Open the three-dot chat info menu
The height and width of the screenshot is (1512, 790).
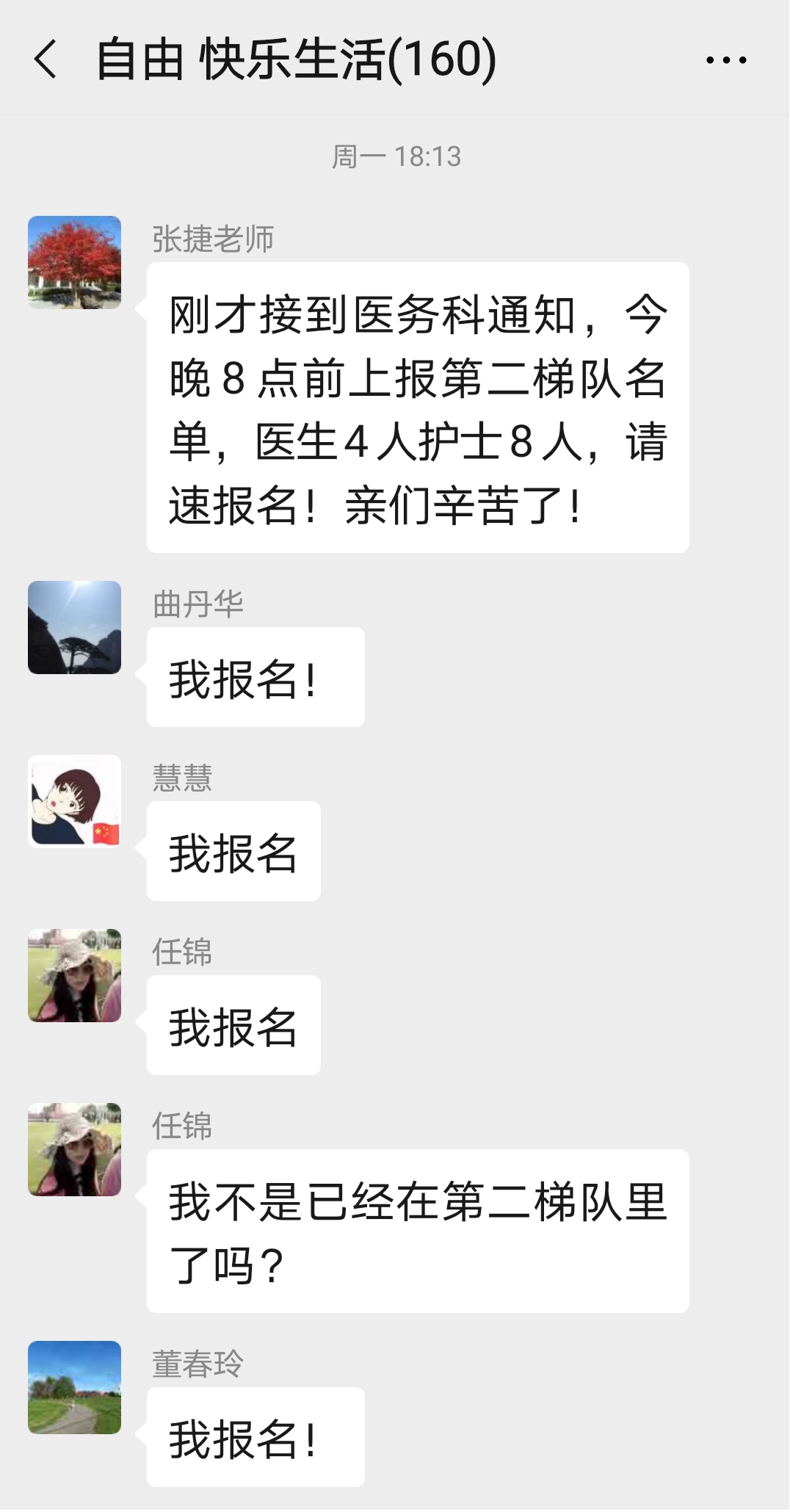coord(726,60)
